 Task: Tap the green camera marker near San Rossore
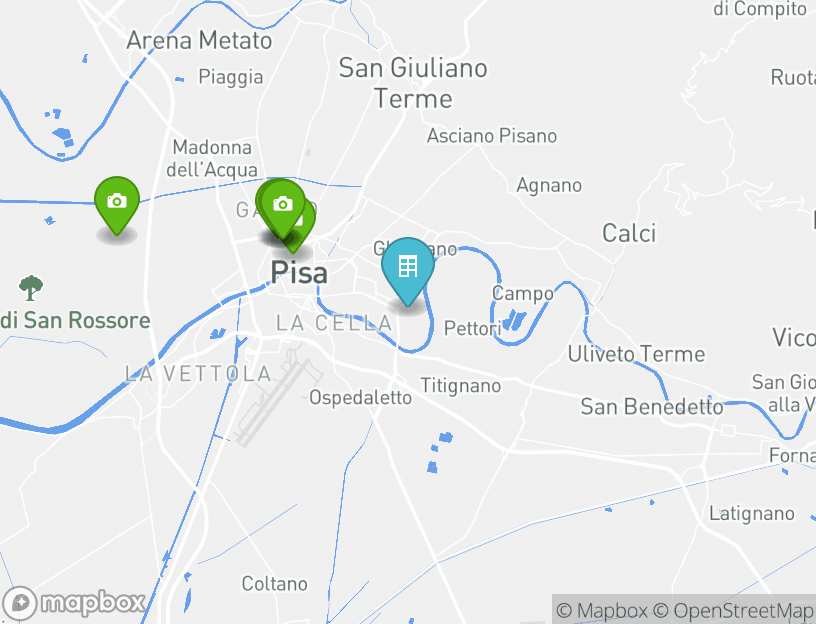117,203
